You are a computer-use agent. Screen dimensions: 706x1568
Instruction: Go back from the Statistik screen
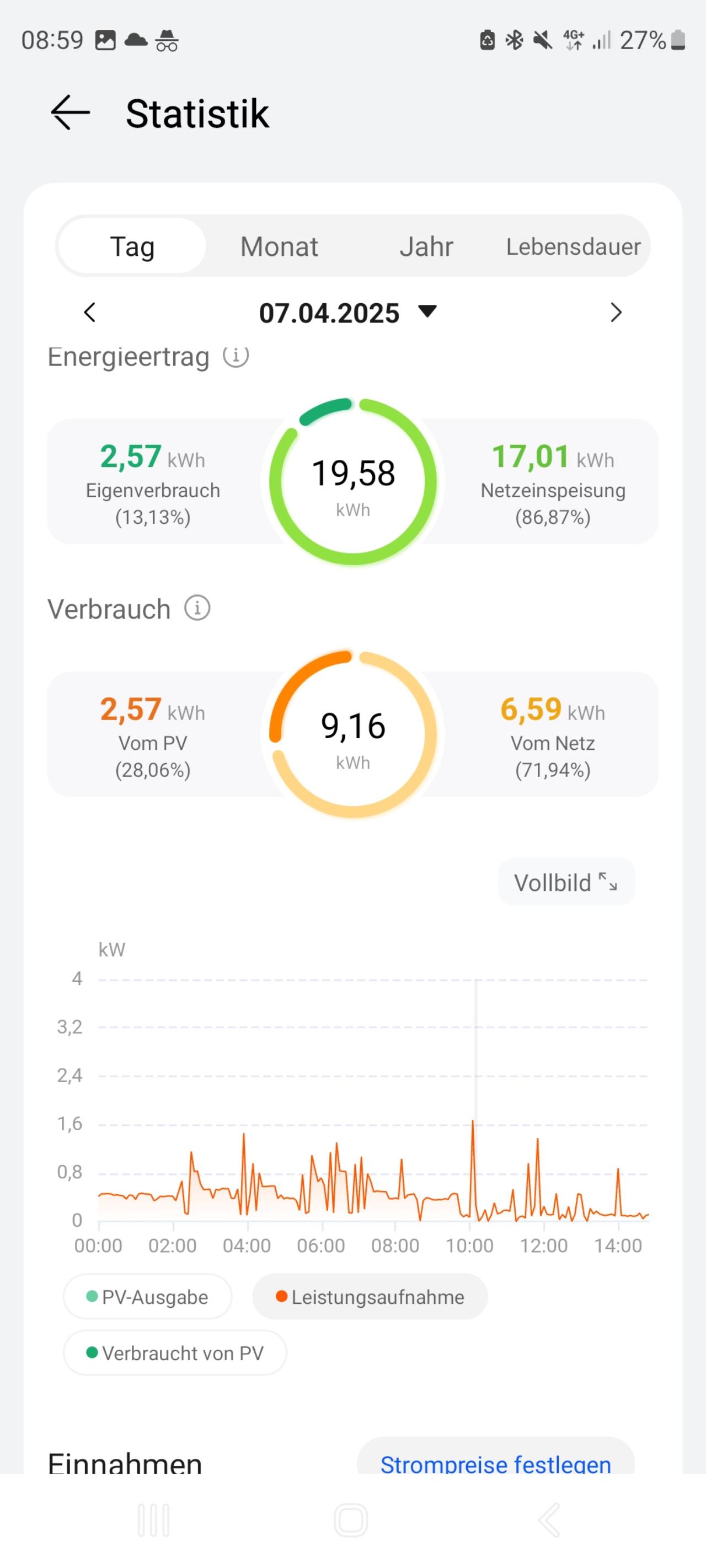point(70,112)
